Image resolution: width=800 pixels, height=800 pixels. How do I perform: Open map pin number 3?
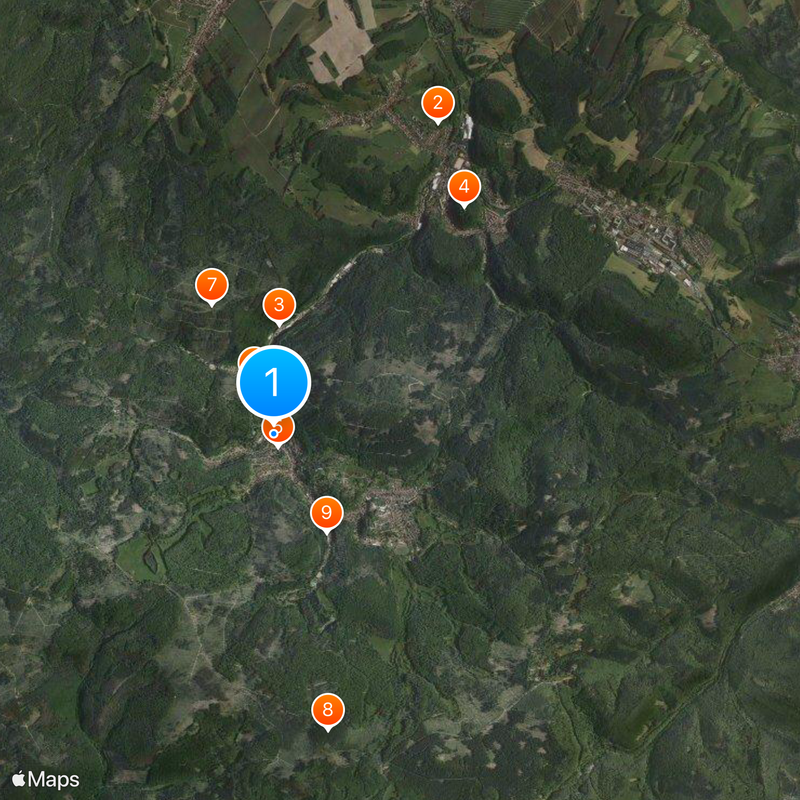tap(279, 305)
